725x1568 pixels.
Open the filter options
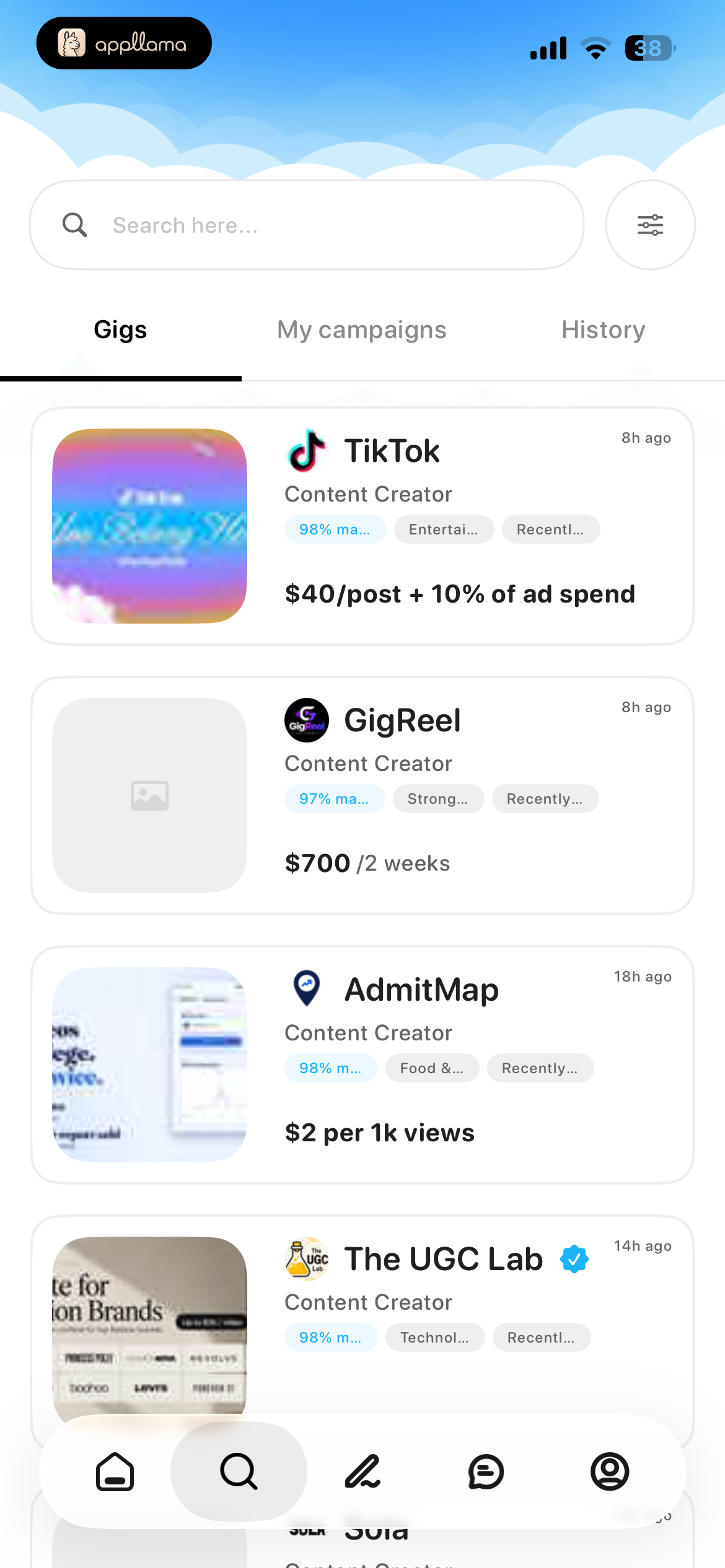pos(650,225)
